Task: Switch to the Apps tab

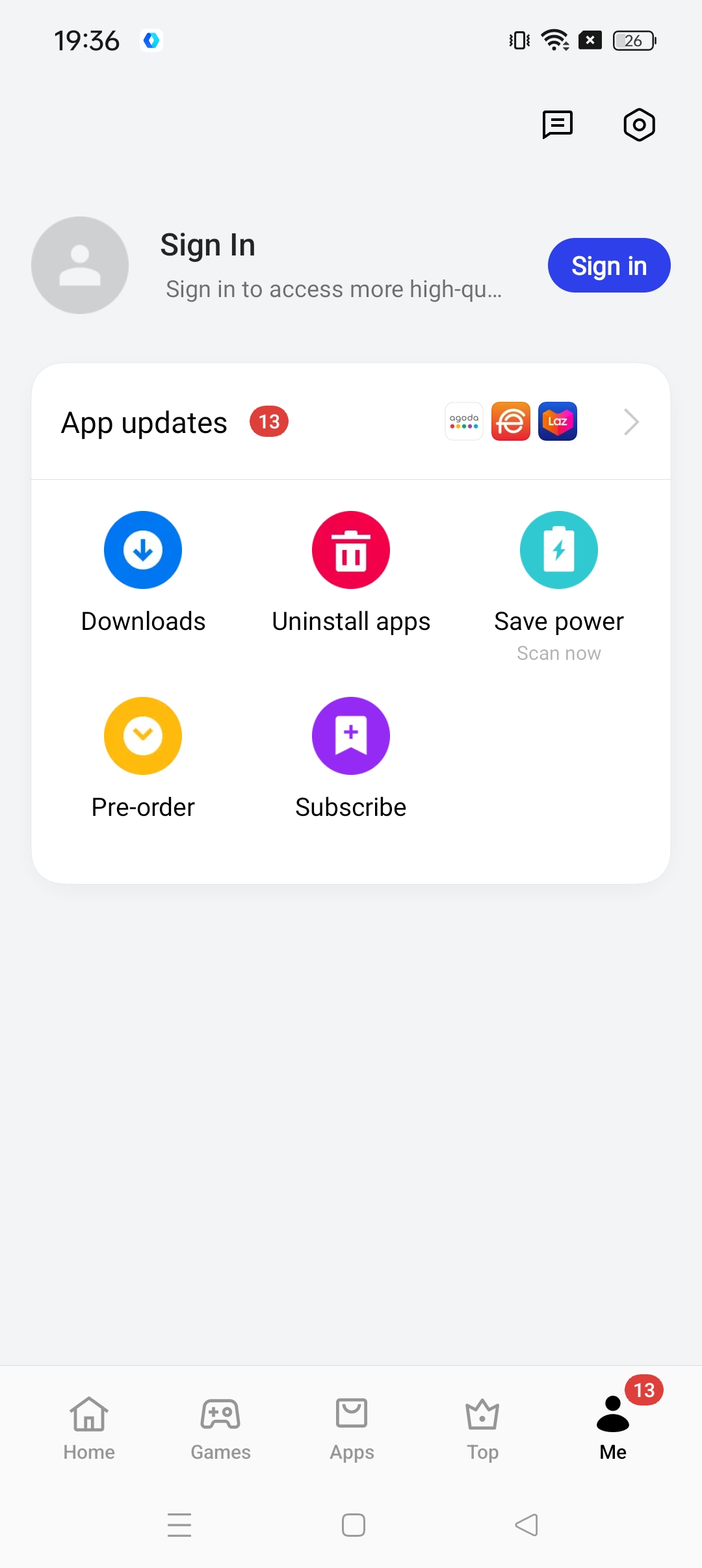Action: pyautogui.click(x=352, y=1428)
